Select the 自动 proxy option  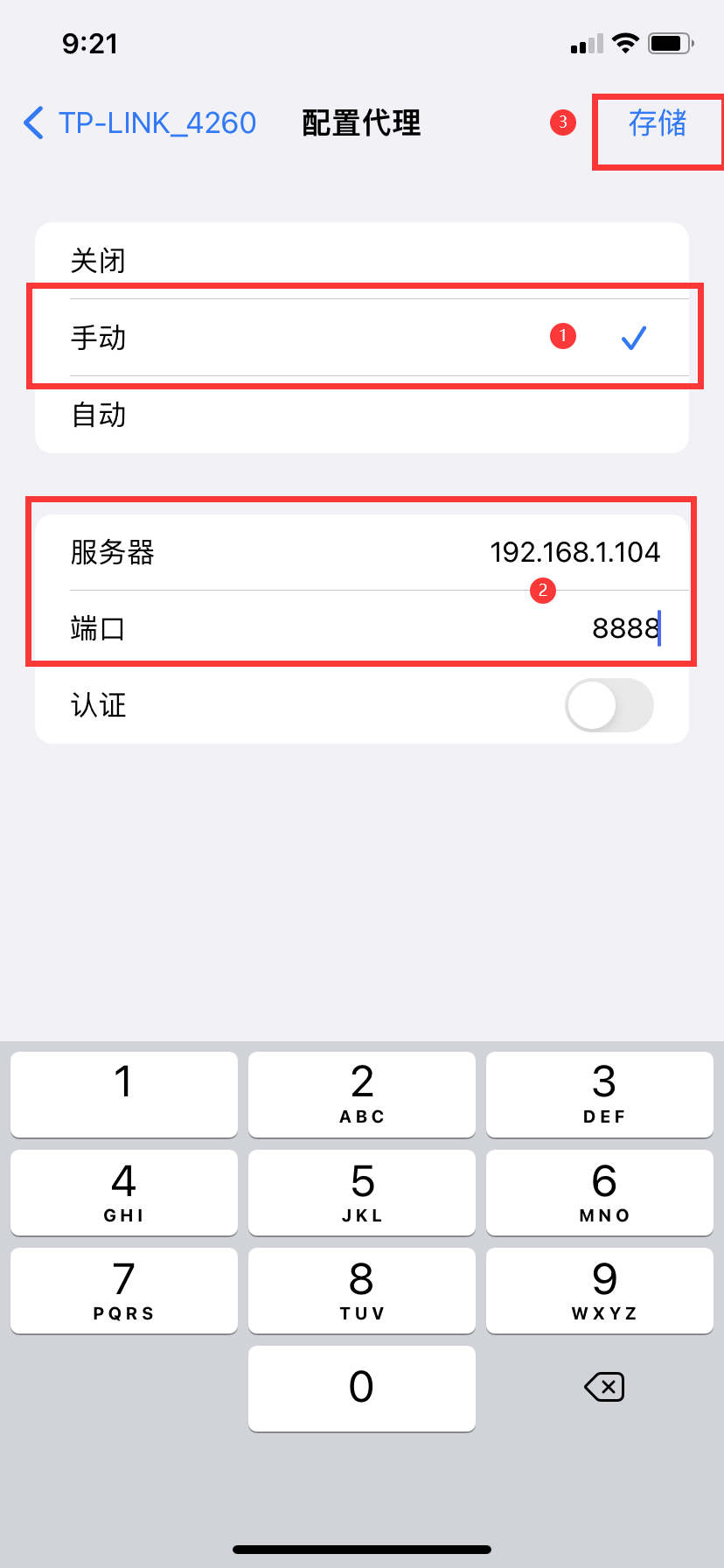tap(361, 415)
